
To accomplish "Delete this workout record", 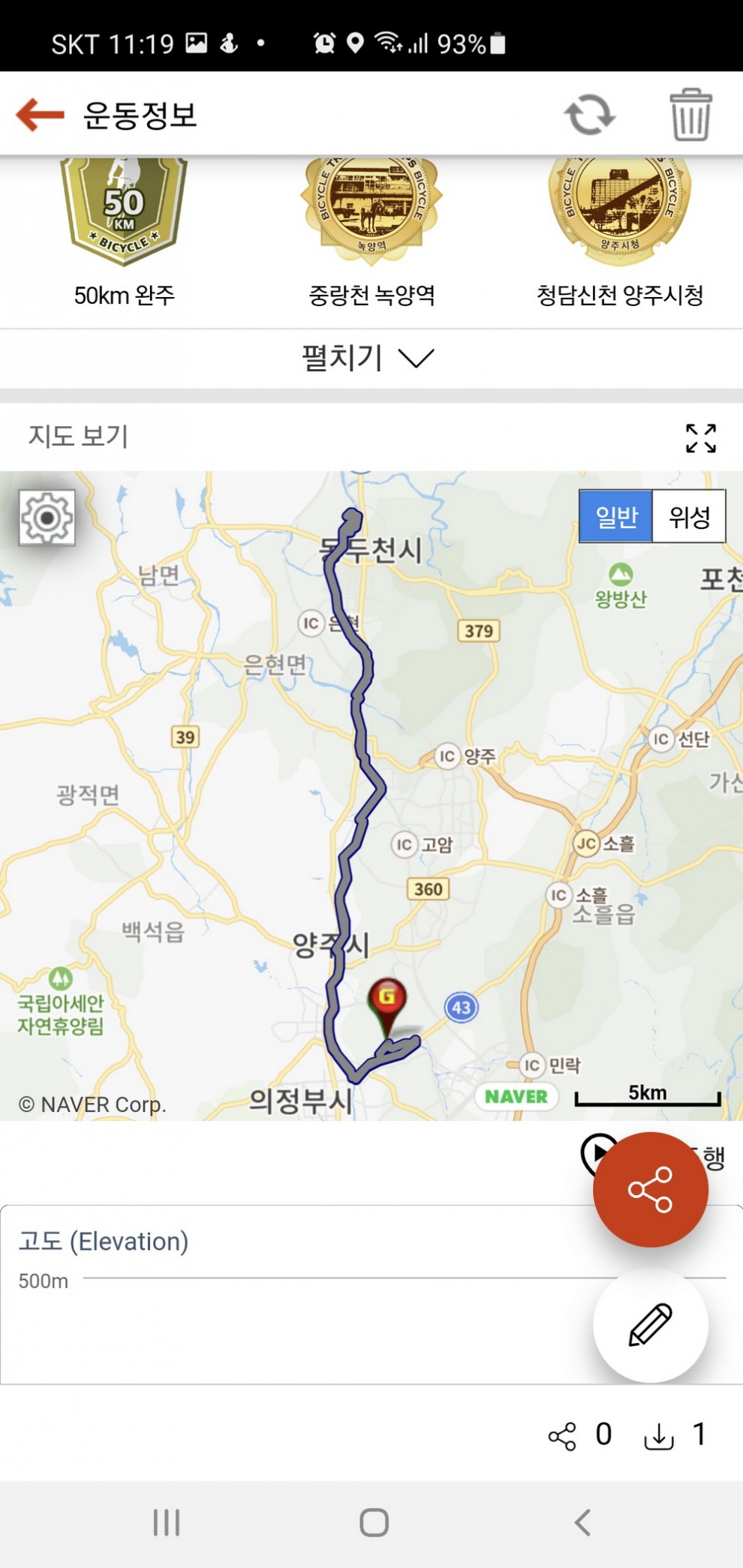I will pos(690,115).
